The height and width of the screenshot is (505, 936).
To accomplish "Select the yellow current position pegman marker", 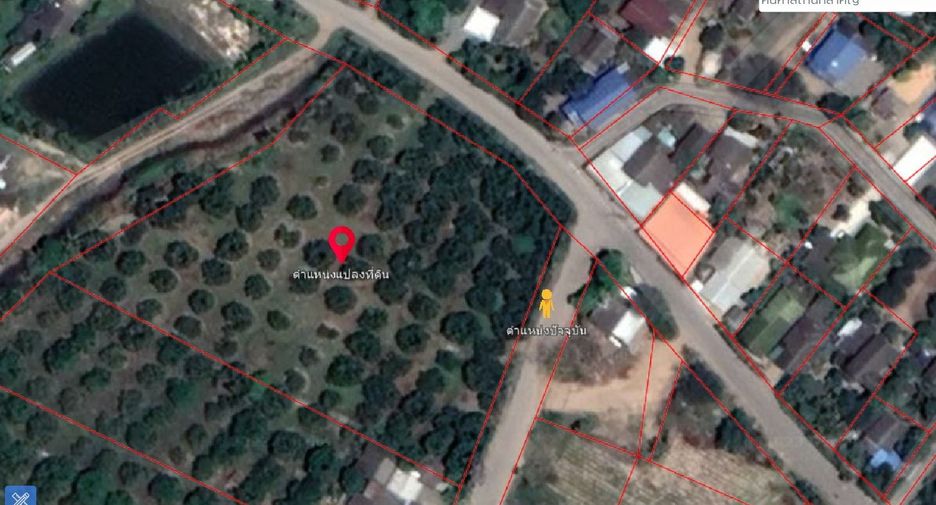I will (x=546, y=303).
